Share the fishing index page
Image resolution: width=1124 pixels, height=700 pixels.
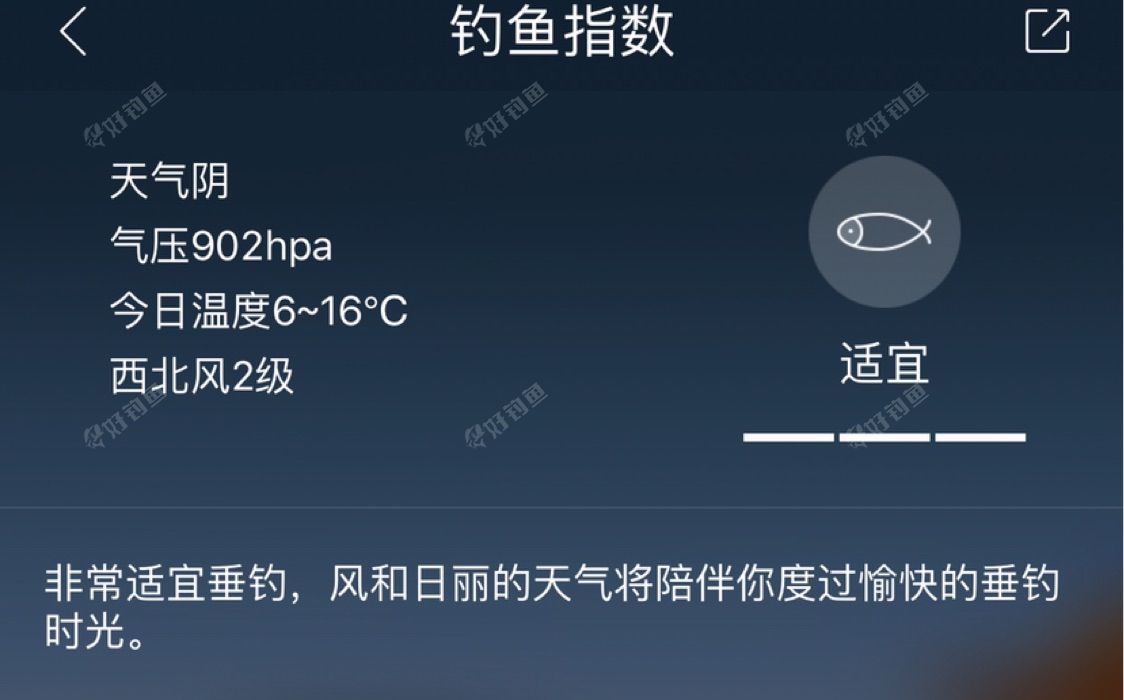coord(1047,31)
